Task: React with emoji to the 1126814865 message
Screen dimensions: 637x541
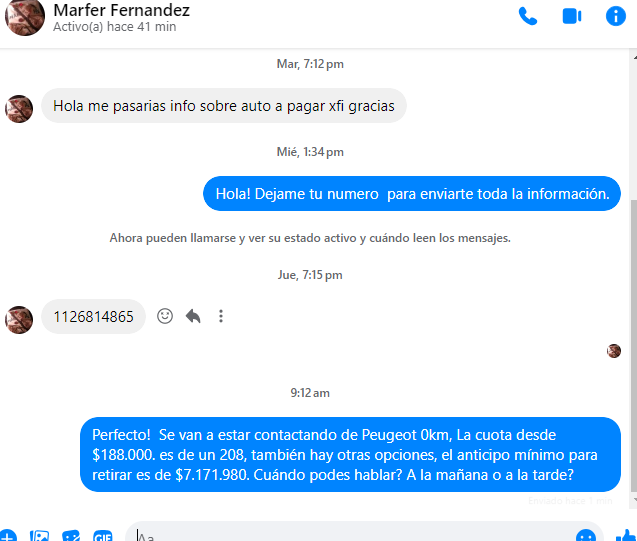Action: pyautogui.click(x=166, y=316)
